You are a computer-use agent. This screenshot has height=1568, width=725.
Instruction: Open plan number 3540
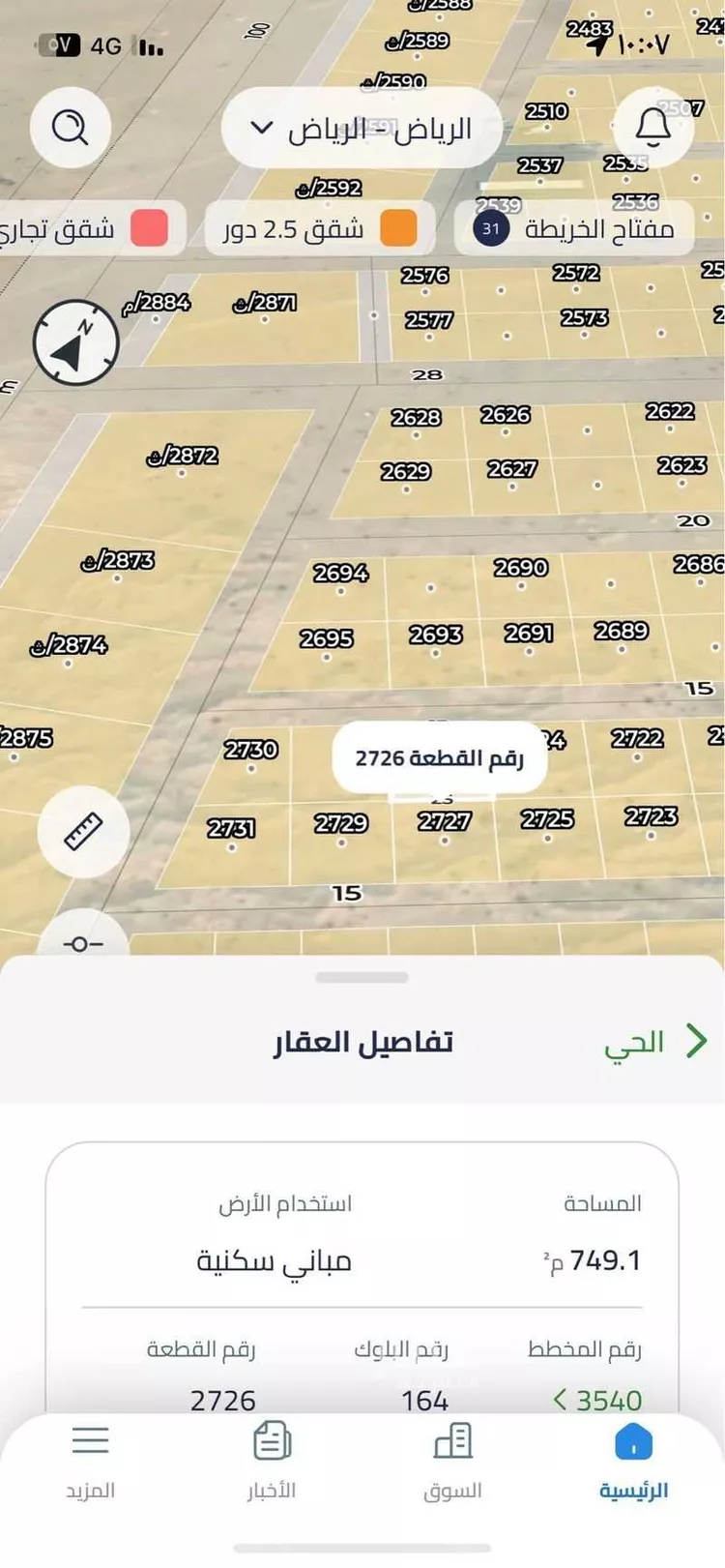click(598, 1400)
